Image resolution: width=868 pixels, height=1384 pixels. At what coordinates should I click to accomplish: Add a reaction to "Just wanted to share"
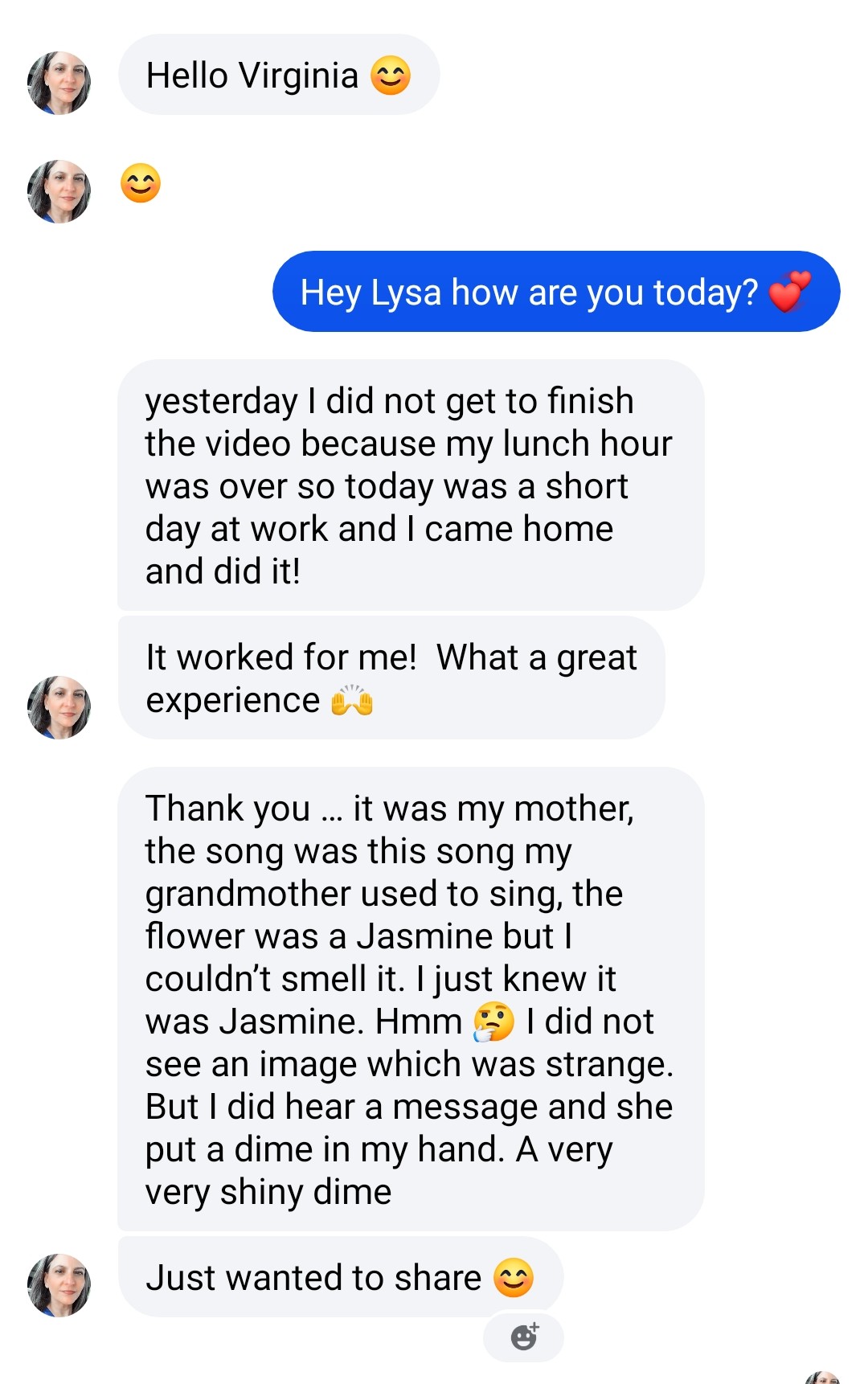pyautogui.click(x=524, y=1337)
